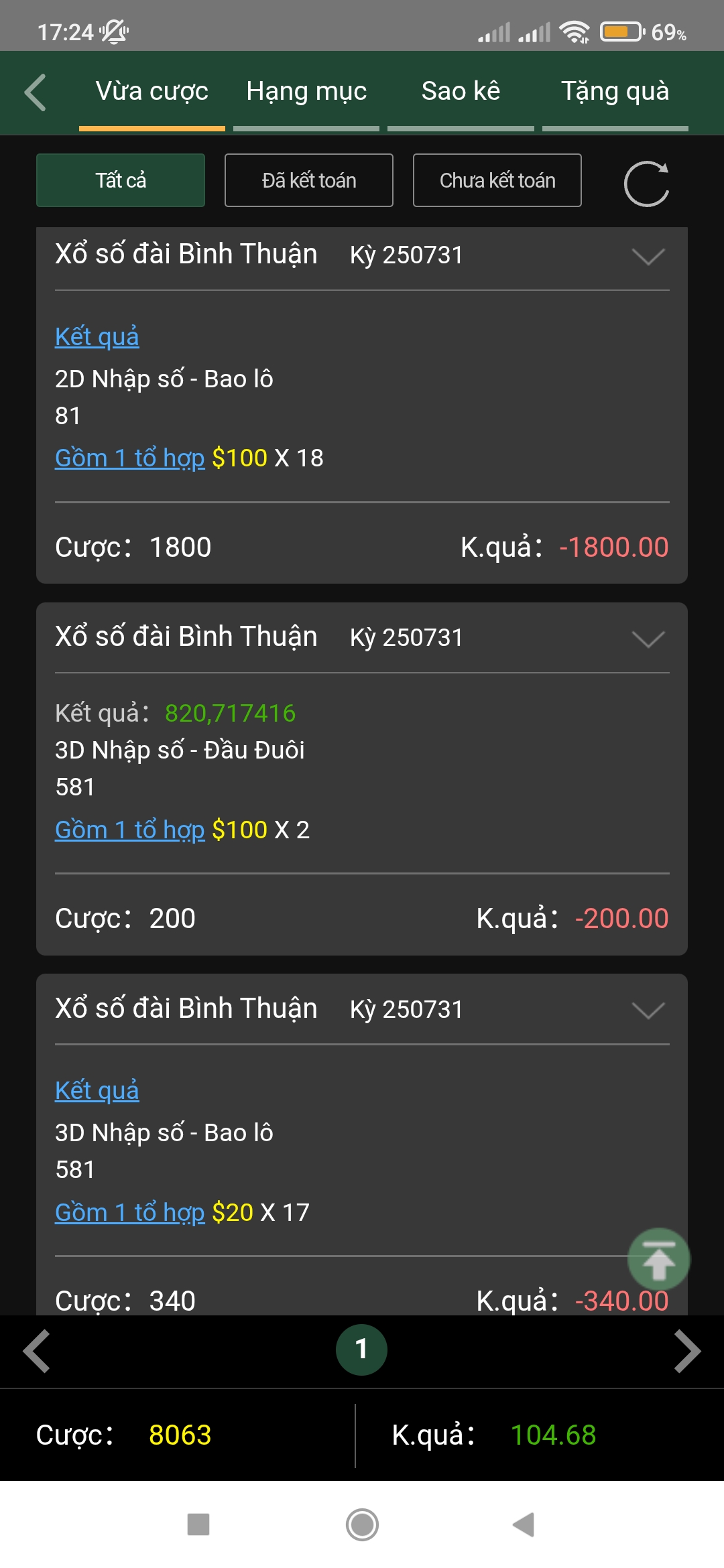Expand the 2D Nhập số Bao lô card
This screenshot has width=724, height=1568.
coord(648,256)
